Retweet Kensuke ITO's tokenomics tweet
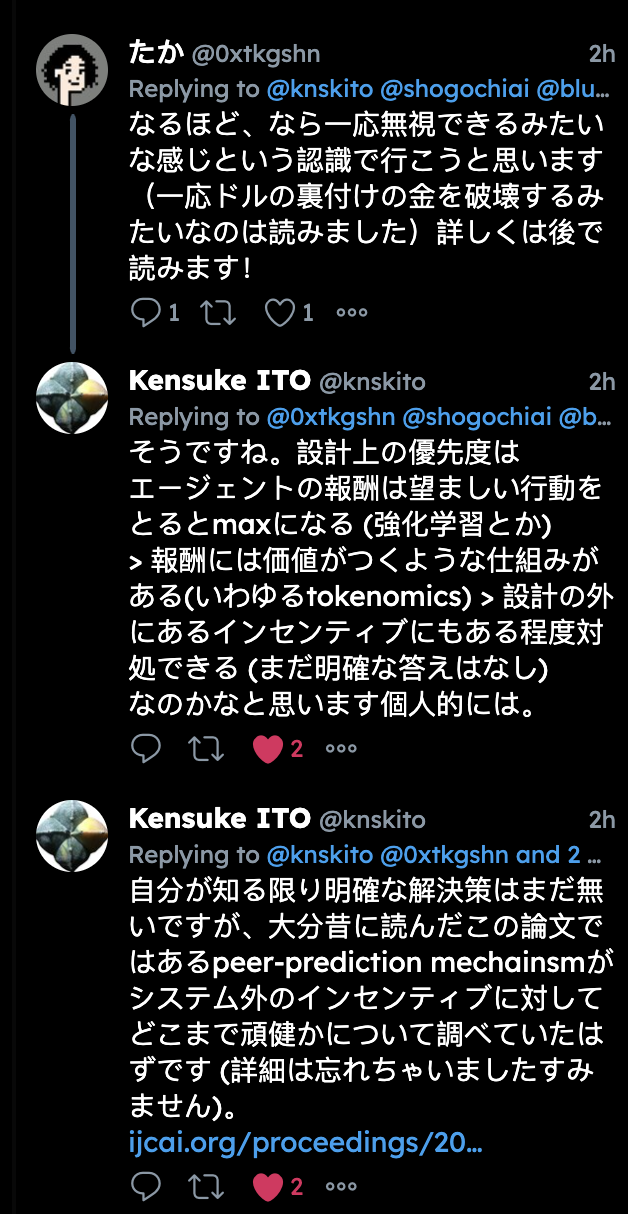The height and width of the screenshot is (1214, 628). 207,748
